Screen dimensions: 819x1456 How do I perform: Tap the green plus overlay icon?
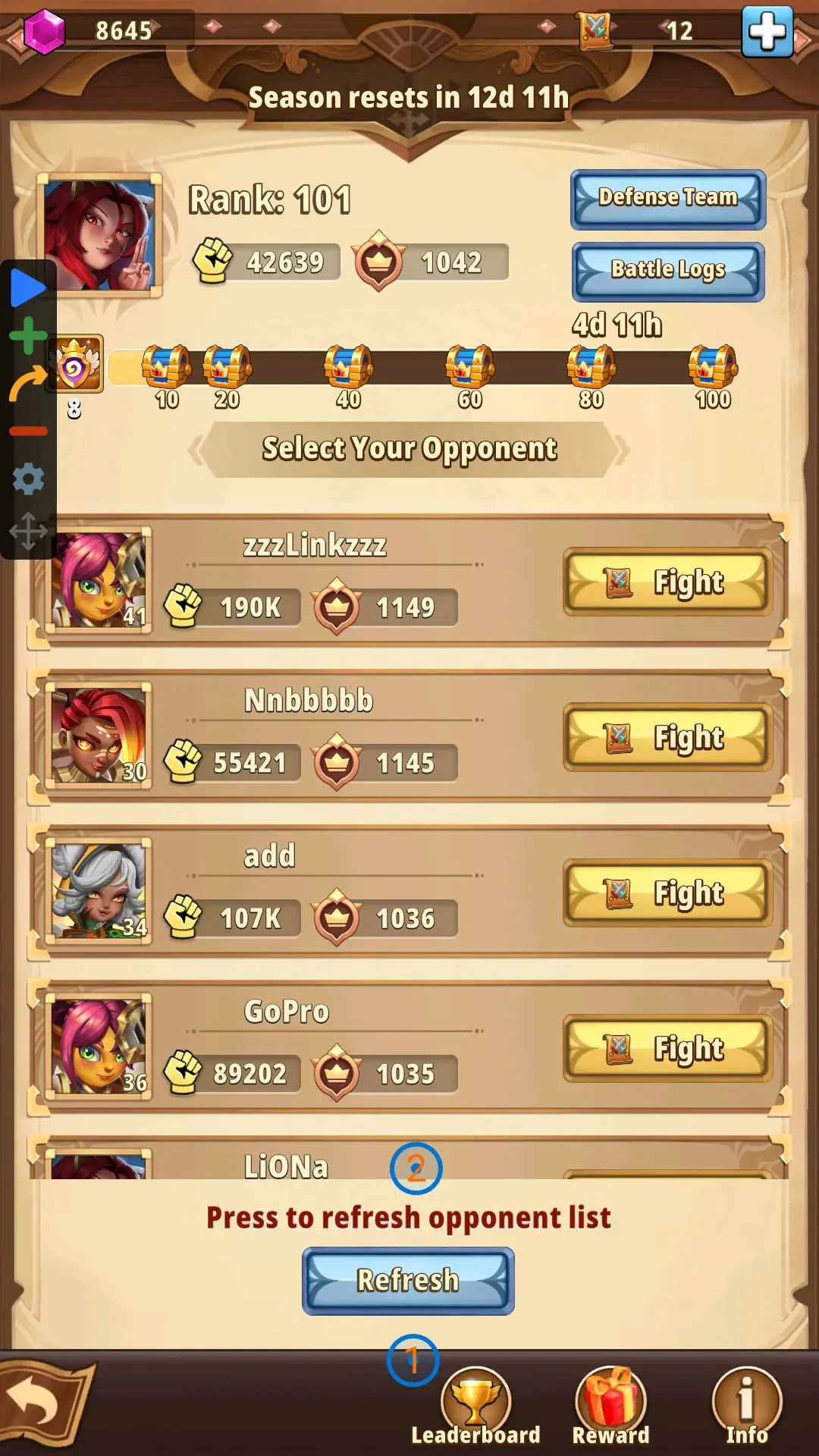tap(28, 335)
